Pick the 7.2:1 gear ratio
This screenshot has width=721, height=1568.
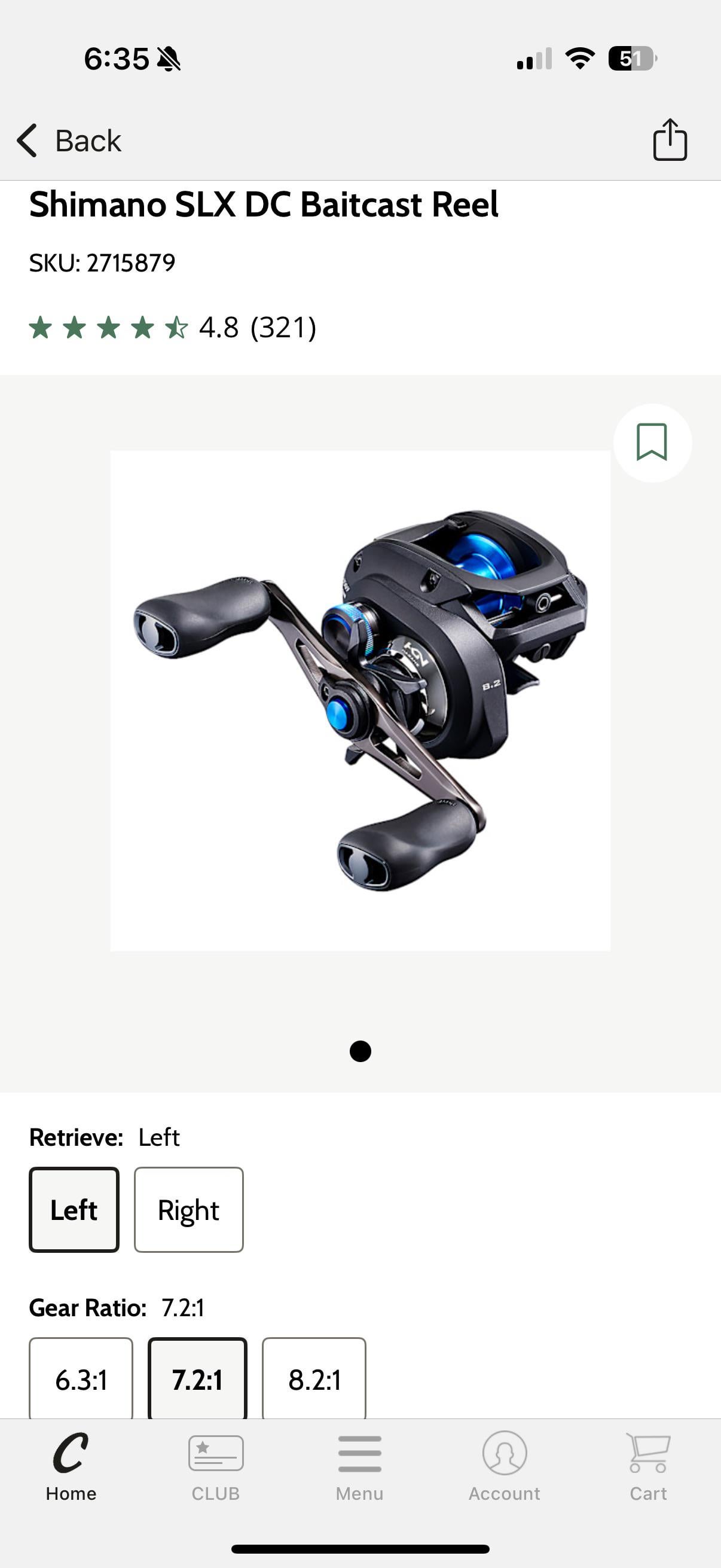[197, 1379]
